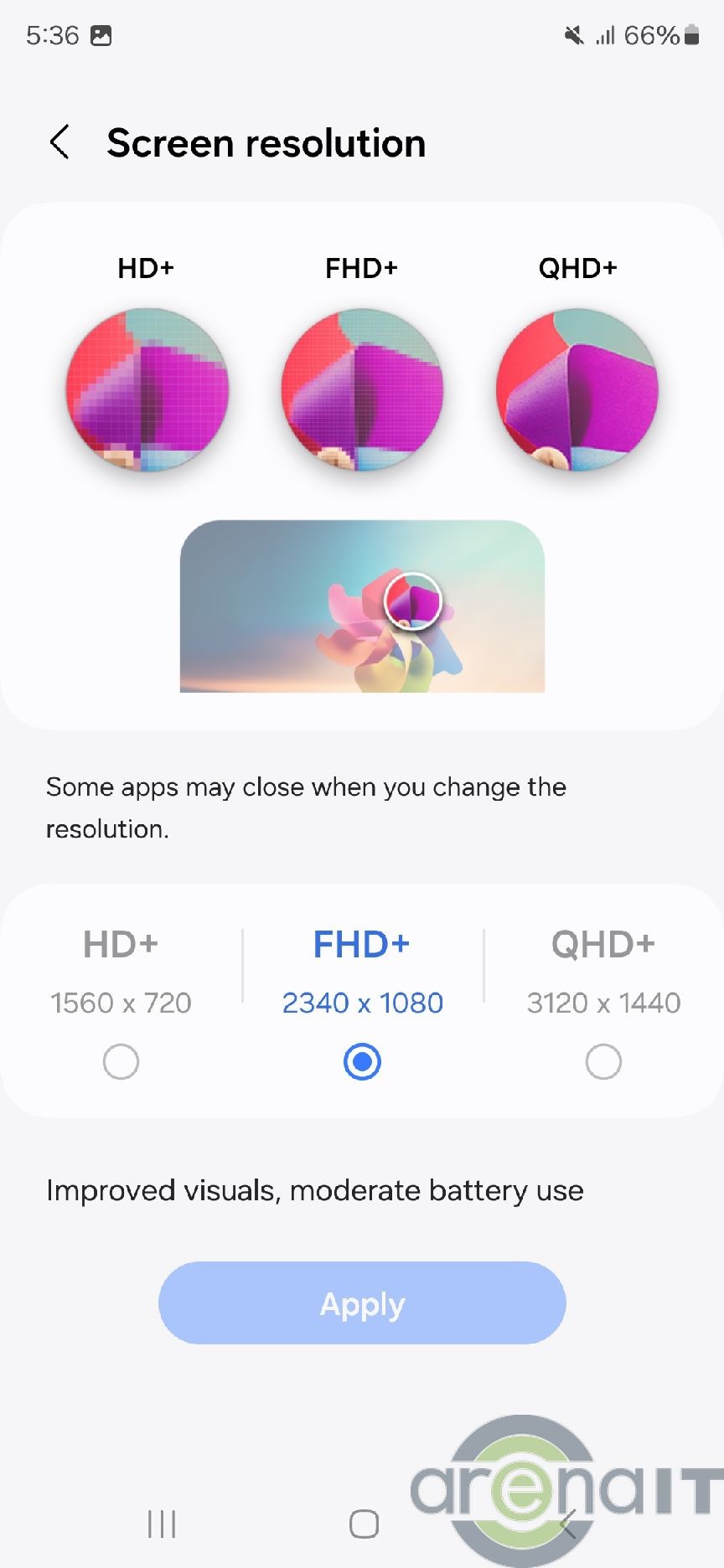Go to the home screen
This screenshot has width=724, height=1568.
pos(364,1524)
